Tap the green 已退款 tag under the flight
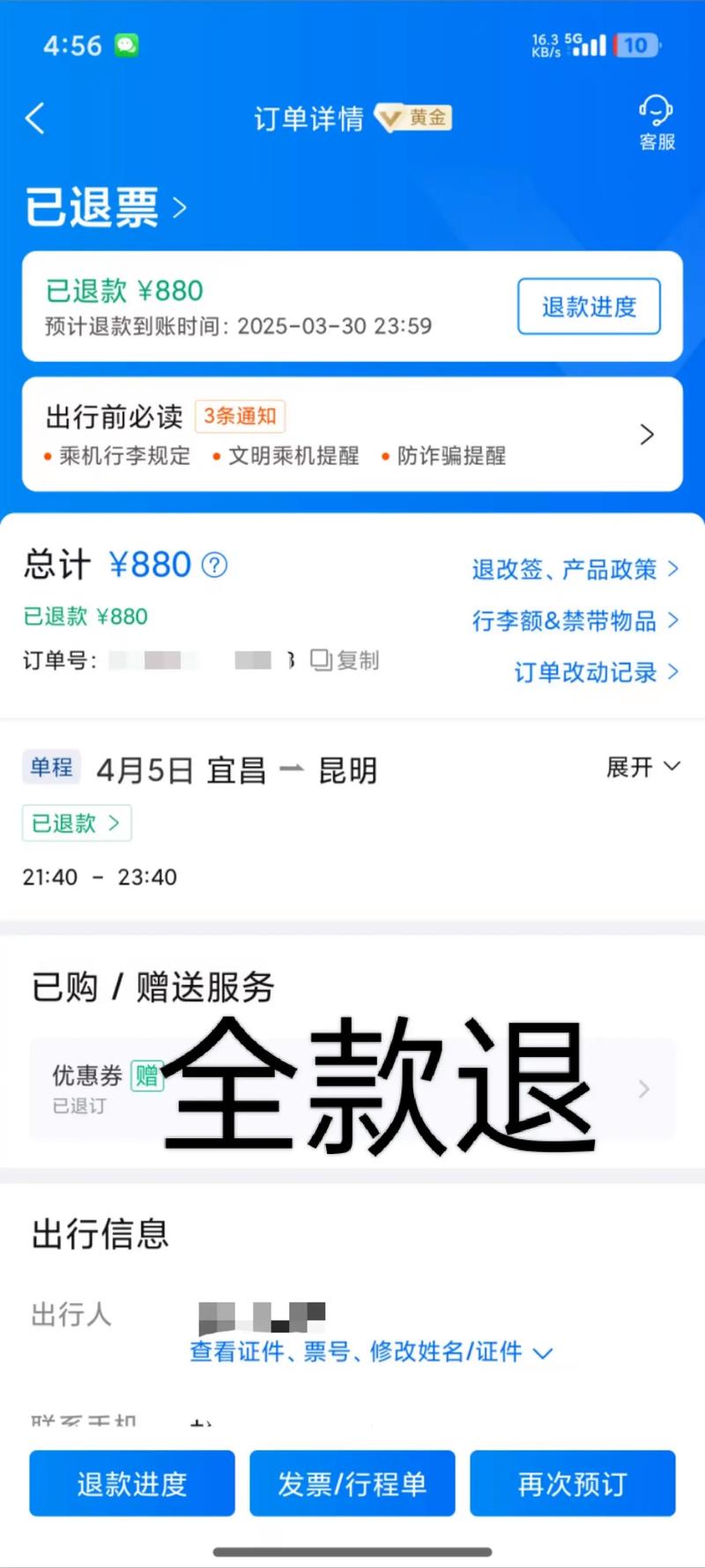The height and width of the screenshot is (1568, 705). [76, 824]
